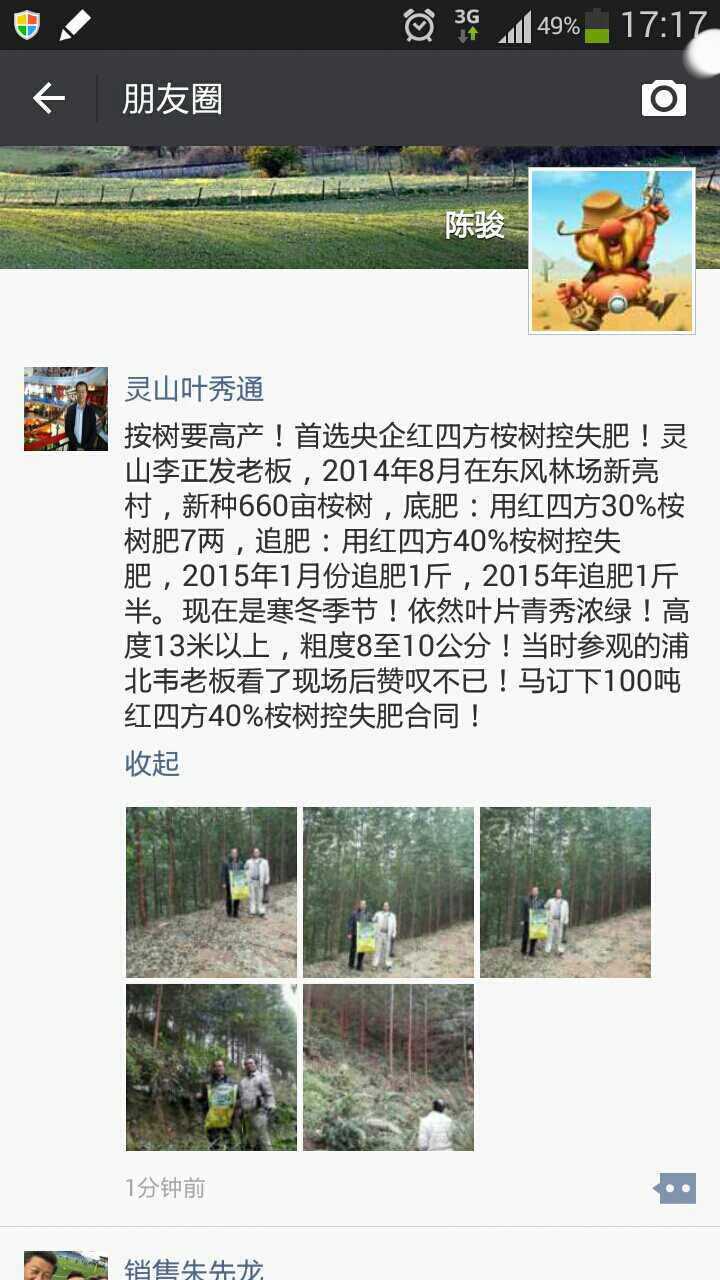720x1280 pixels.
Task: View the fourth photo with two men
Action: (211, 1067)
